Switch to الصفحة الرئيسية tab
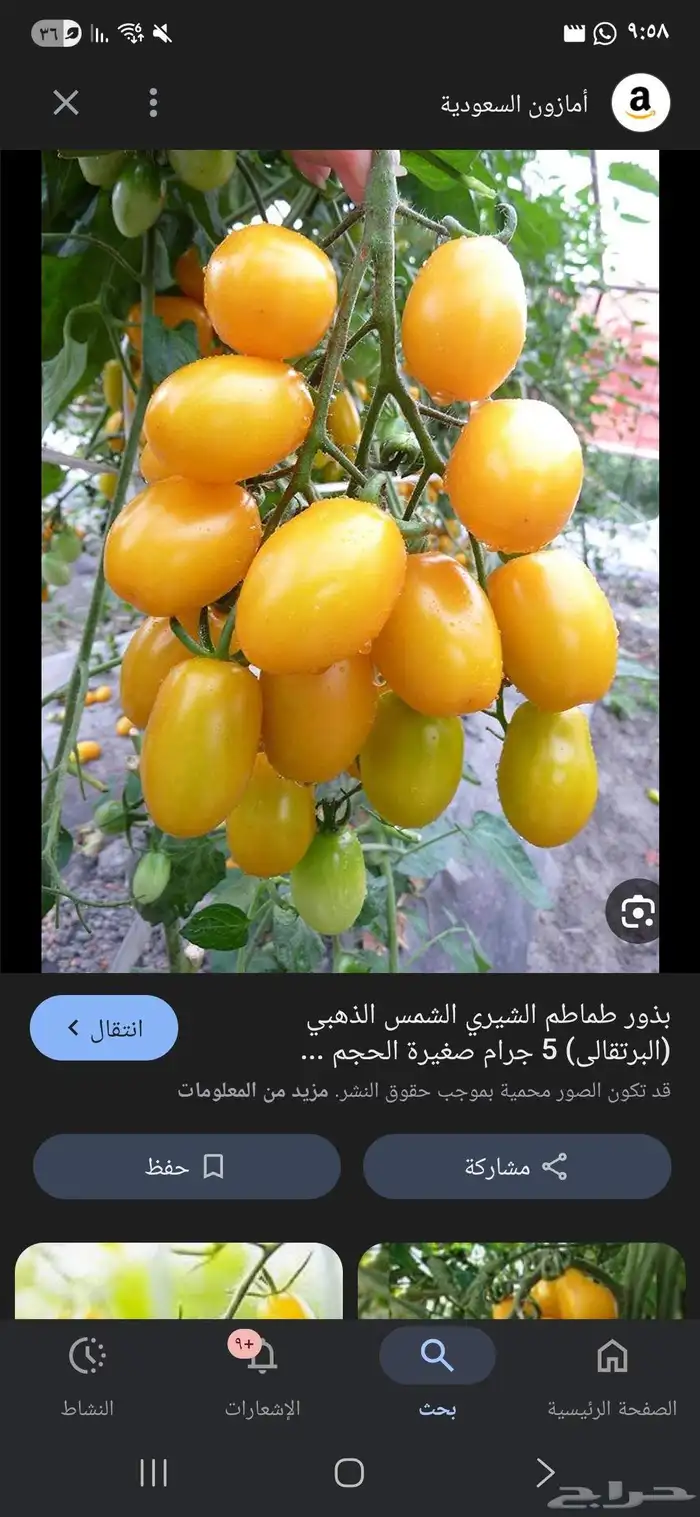 click(611, 1377)
